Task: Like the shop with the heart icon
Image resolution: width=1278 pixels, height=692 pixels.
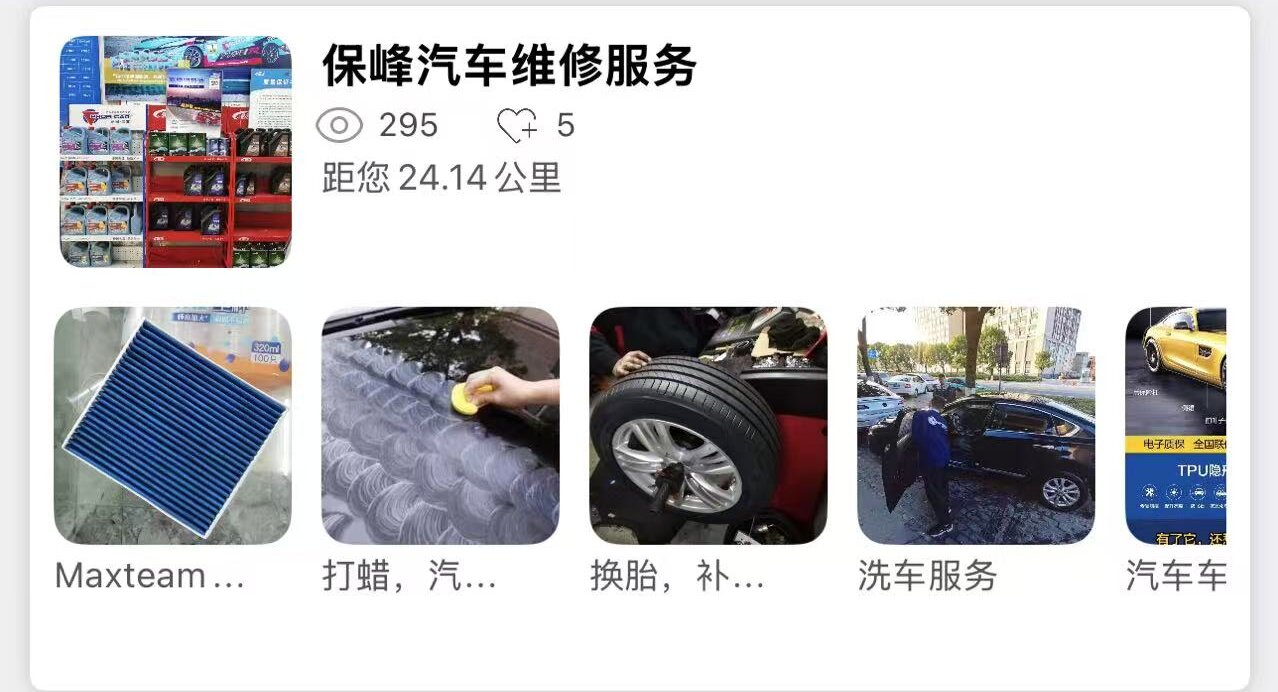Action: pos(517,126)
